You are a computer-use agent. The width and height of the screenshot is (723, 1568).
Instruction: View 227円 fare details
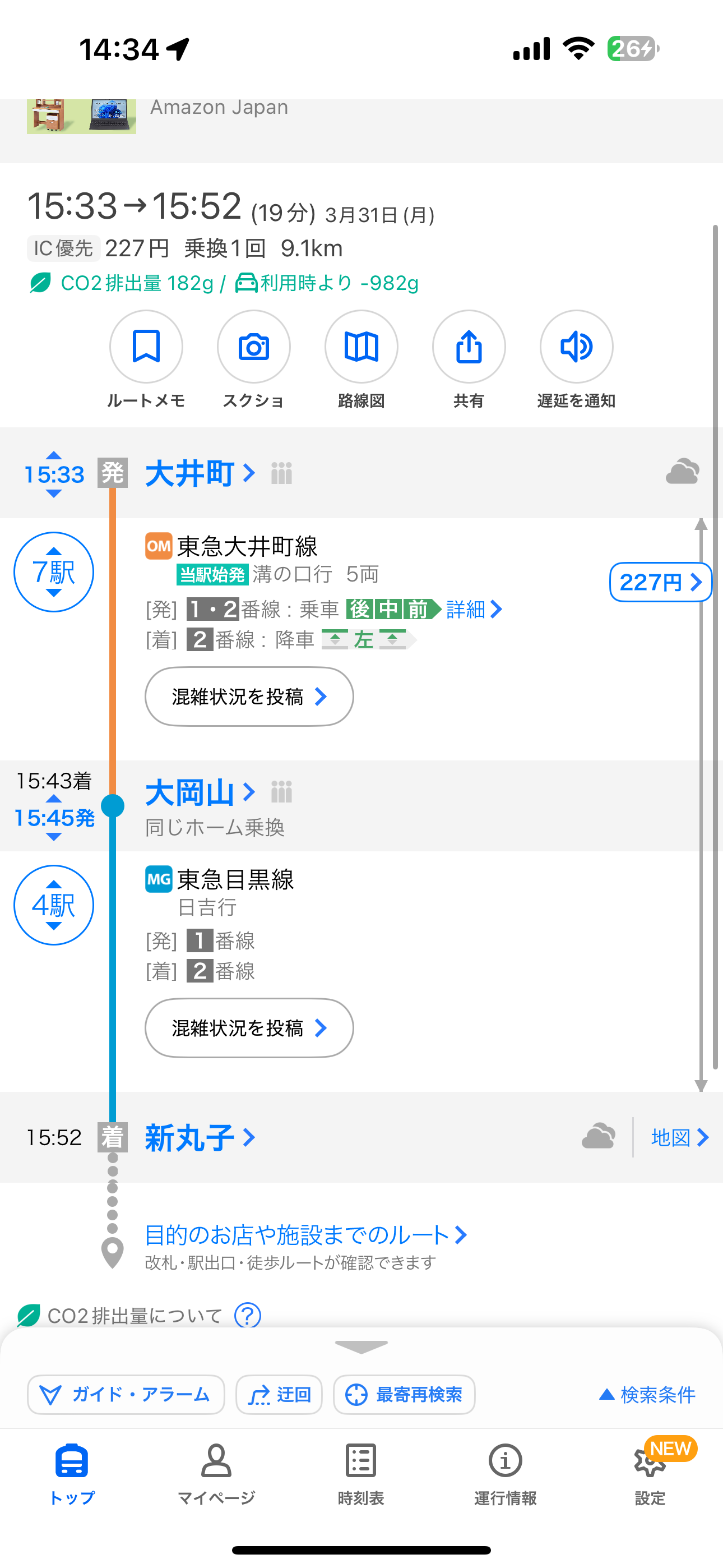point(660,583)
